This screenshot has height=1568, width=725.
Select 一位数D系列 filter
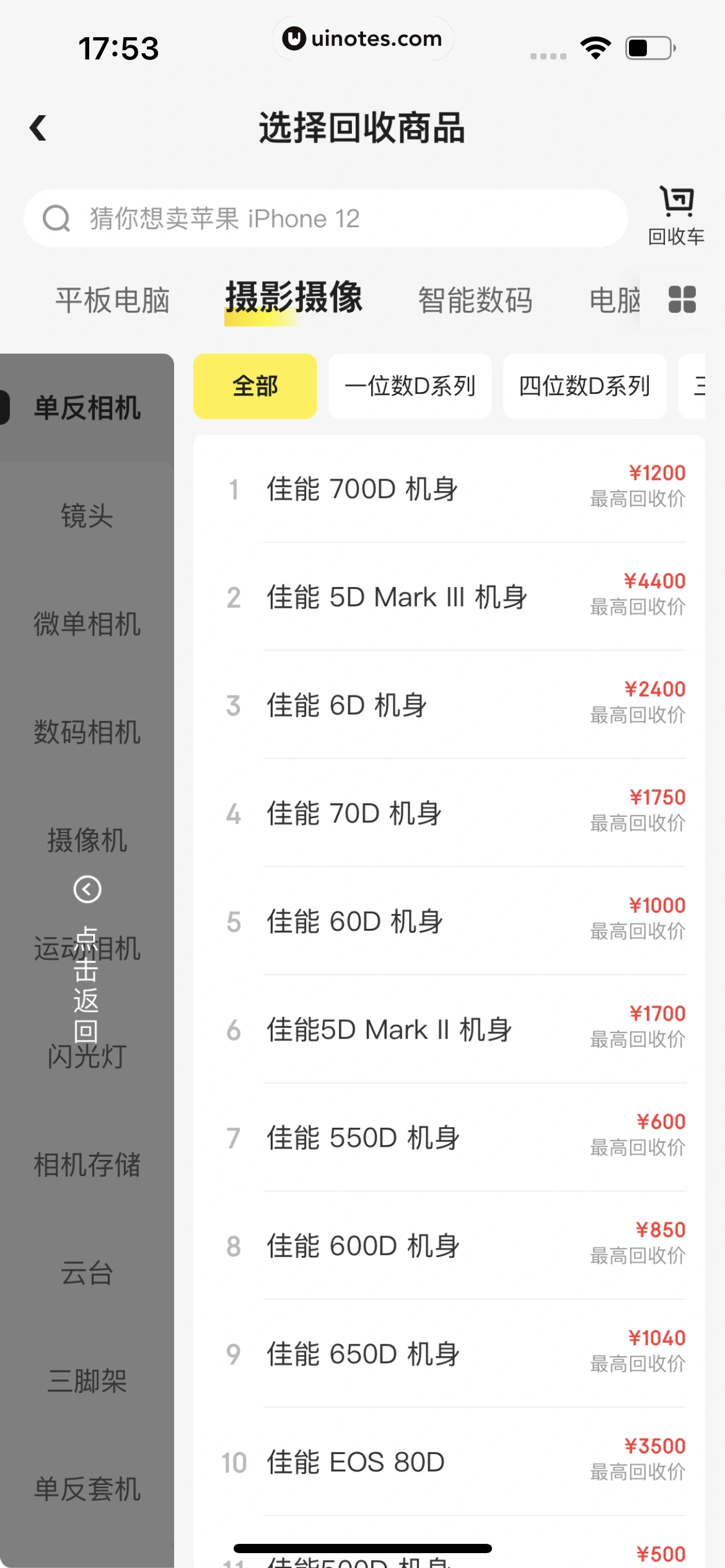[410, 385]
